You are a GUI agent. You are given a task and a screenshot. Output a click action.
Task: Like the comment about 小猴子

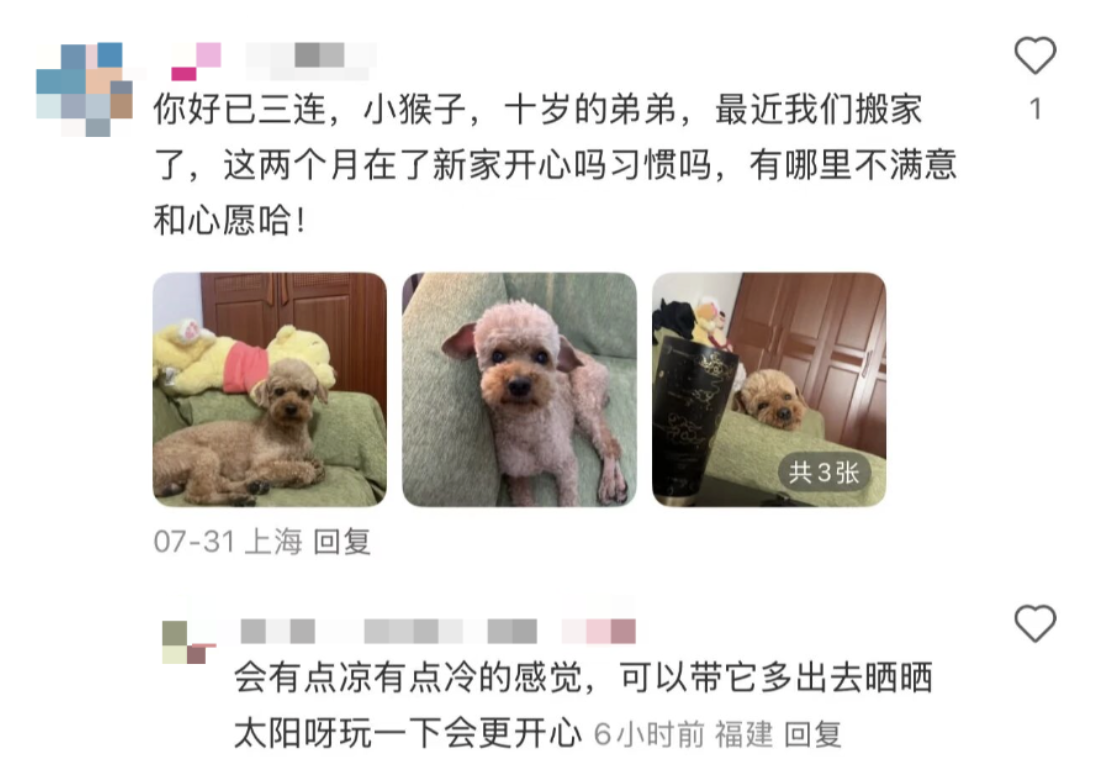click(1035, 56)
